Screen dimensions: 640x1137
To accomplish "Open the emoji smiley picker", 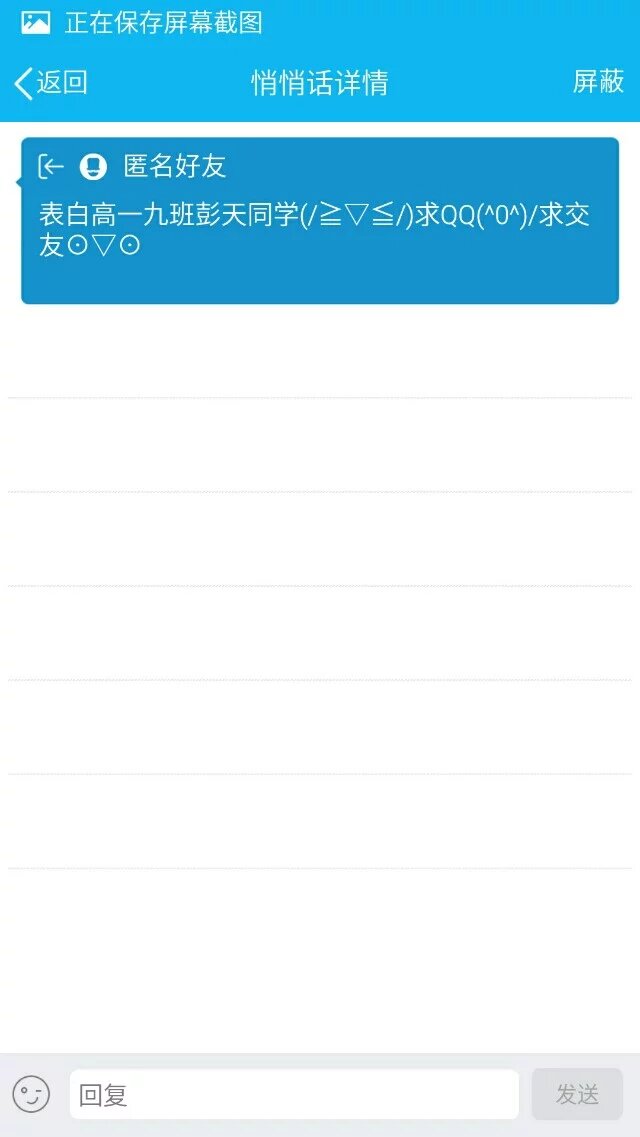I will (31, 1094).
